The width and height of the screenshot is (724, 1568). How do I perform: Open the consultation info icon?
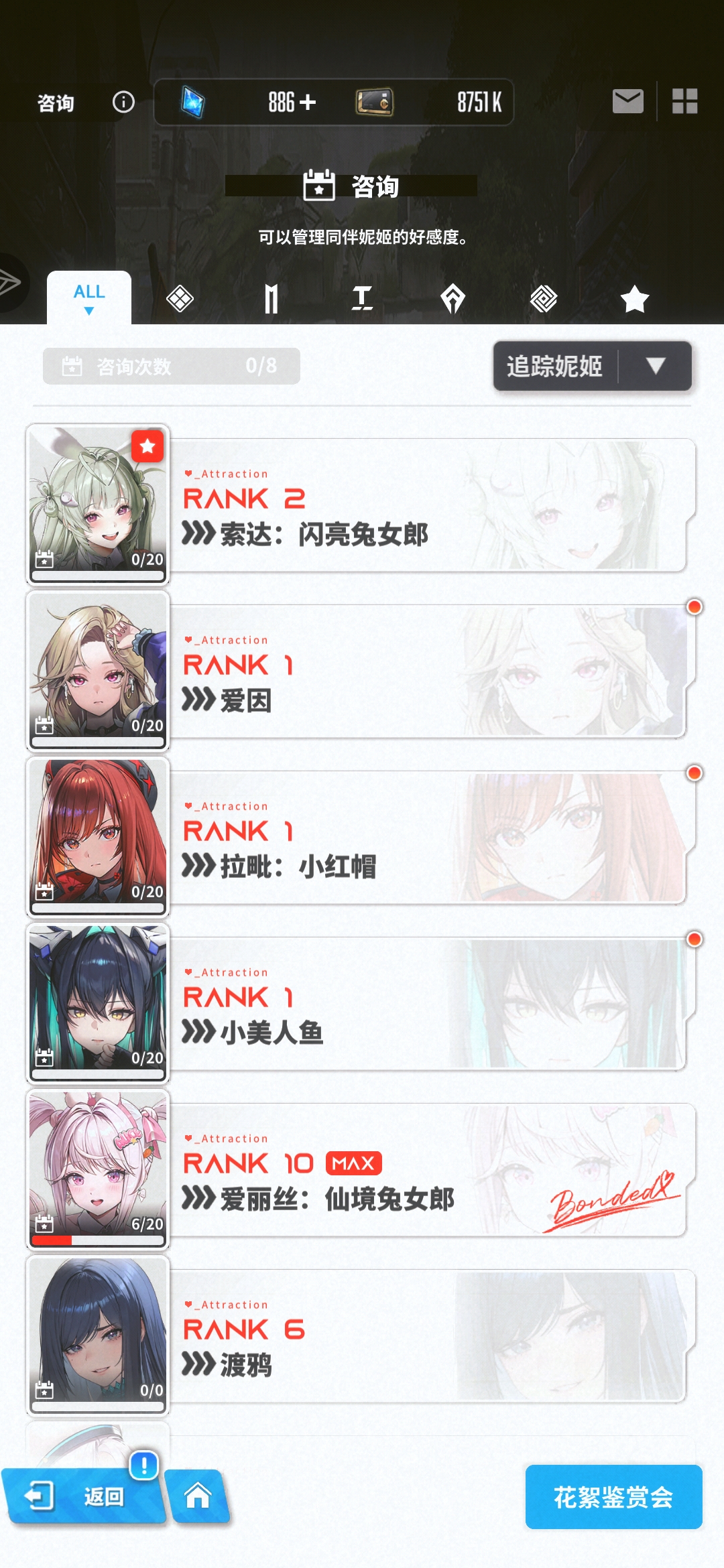pyautogui.click(x=123, y=102)
